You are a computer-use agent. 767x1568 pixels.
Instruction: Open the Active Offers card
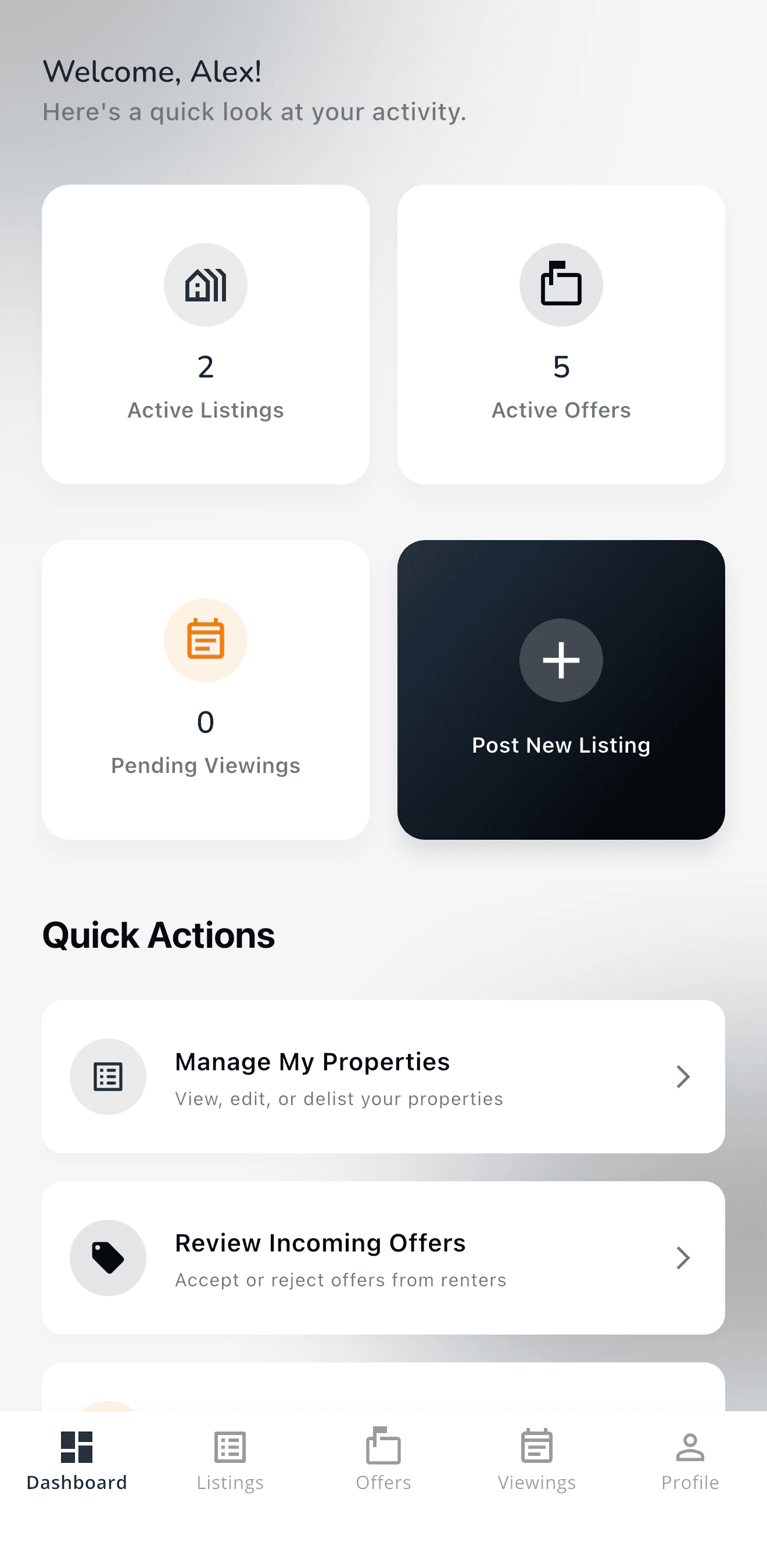coord(561,334)
